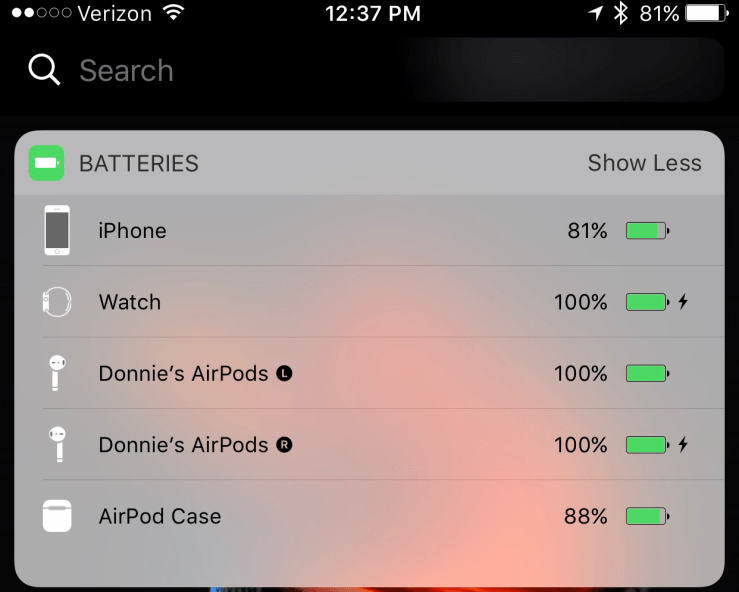Collapse Batteries widget with Show Less
The height and width of the screenshot is (592, 739).
[x=644, y=163]
